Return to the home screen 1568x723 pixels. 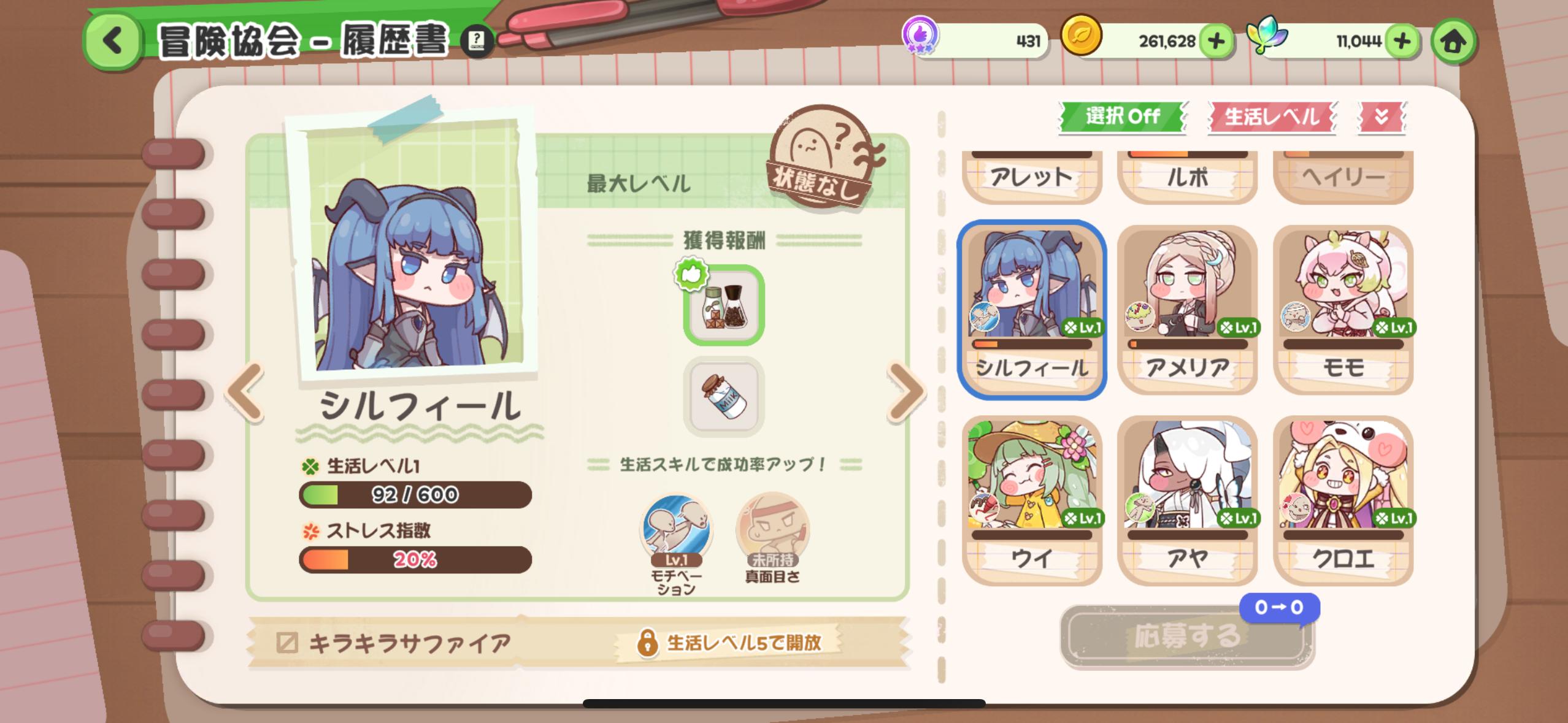click(x=1453, y=42)
